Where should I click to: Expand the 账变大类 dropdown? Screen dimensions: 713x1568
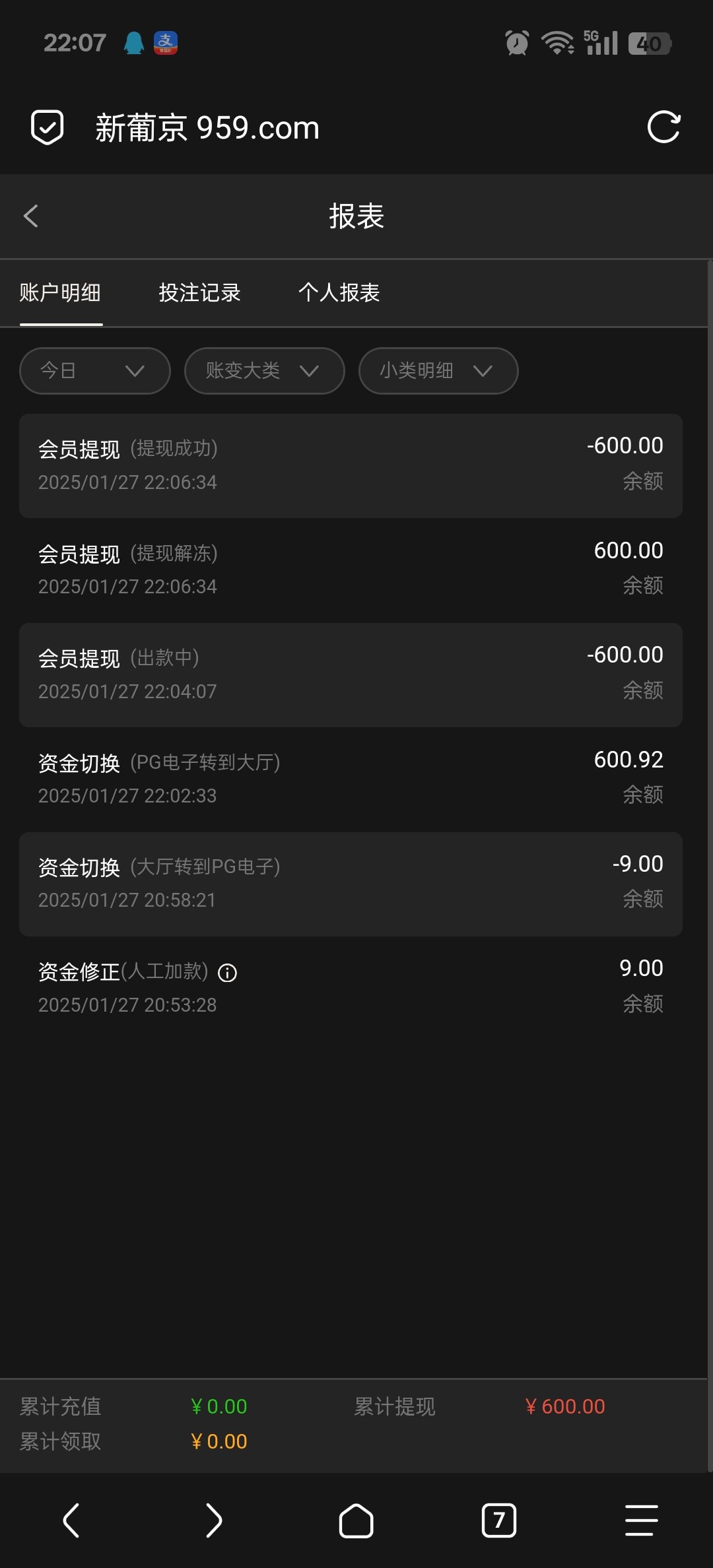[265, 371]
